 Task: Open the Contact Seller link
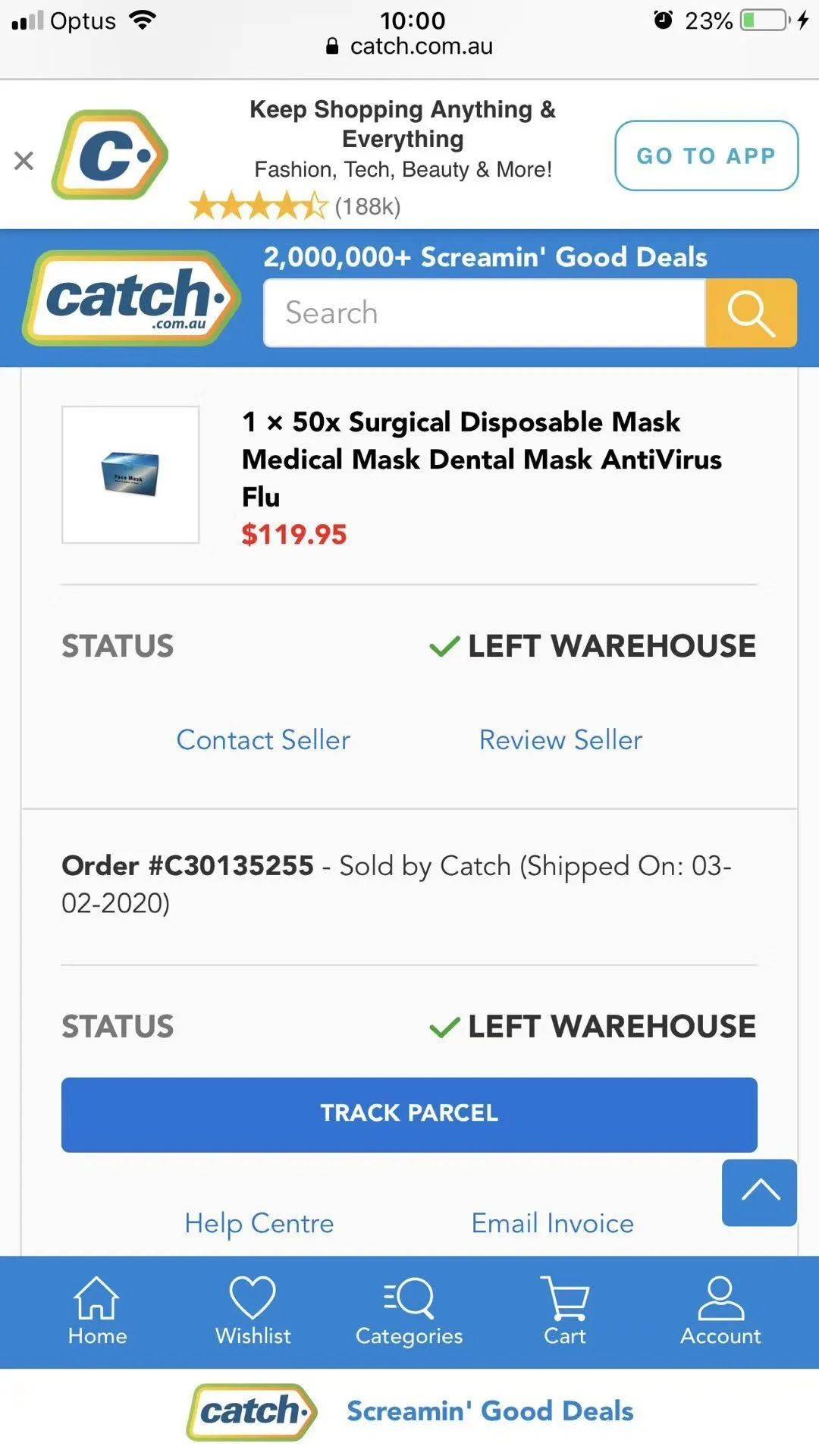tap(263, 740)
